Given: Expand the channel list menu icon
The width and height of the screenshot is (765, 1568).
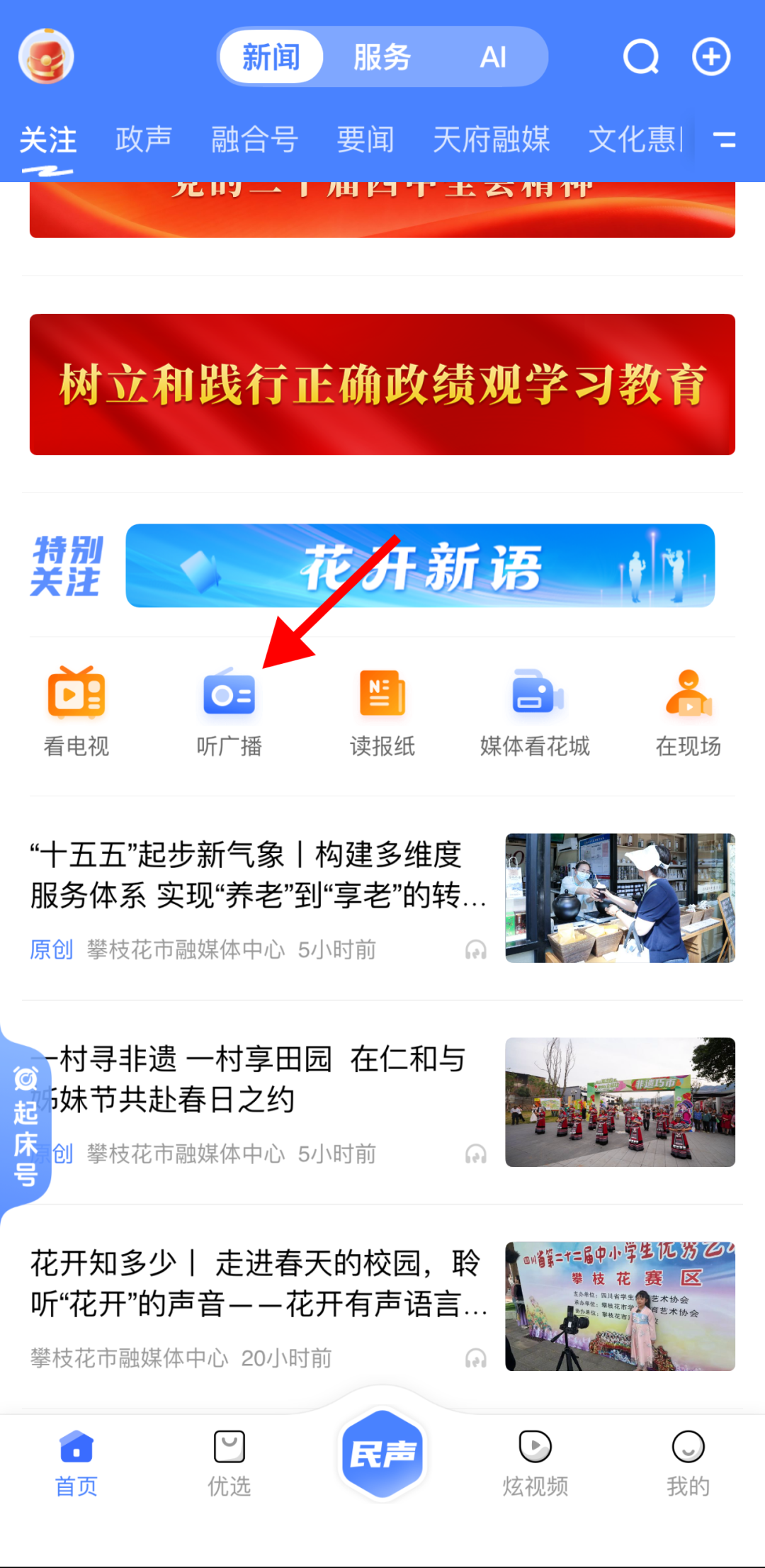Looking at the screenshot, I should (x=725, y=140).
